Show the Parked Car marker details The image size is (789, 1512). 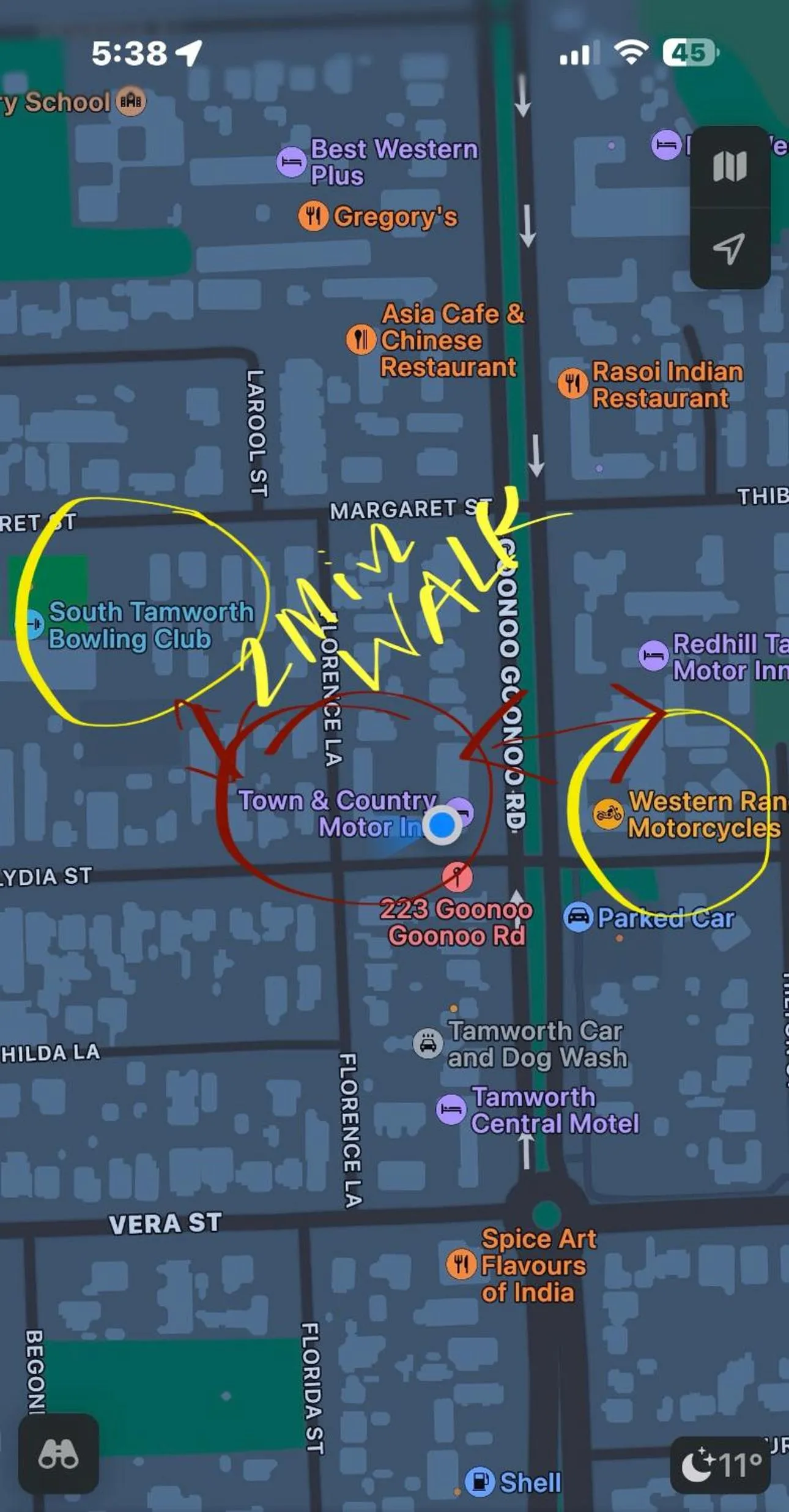[578, 917]
